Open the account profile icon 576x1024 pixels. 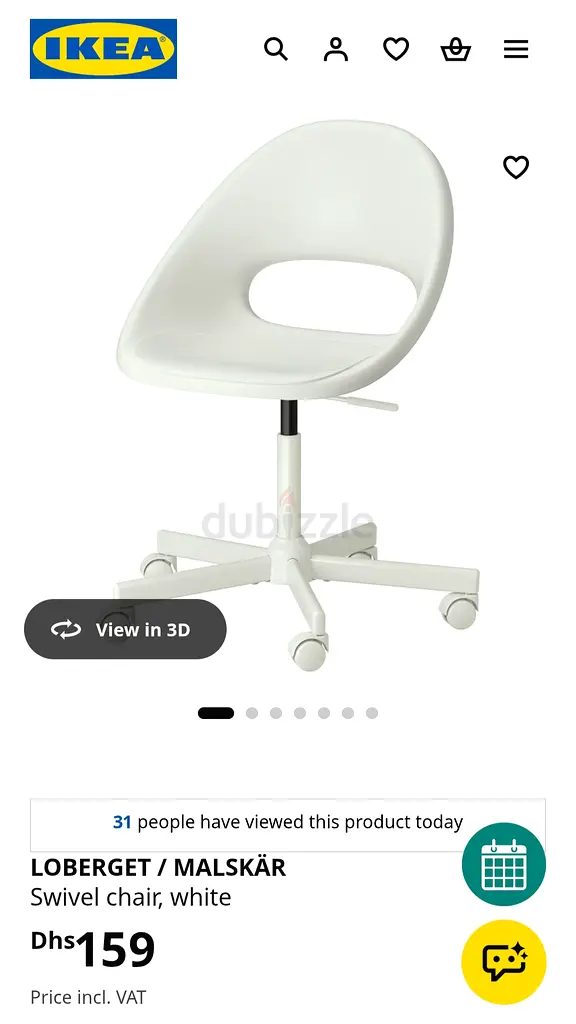336,49
